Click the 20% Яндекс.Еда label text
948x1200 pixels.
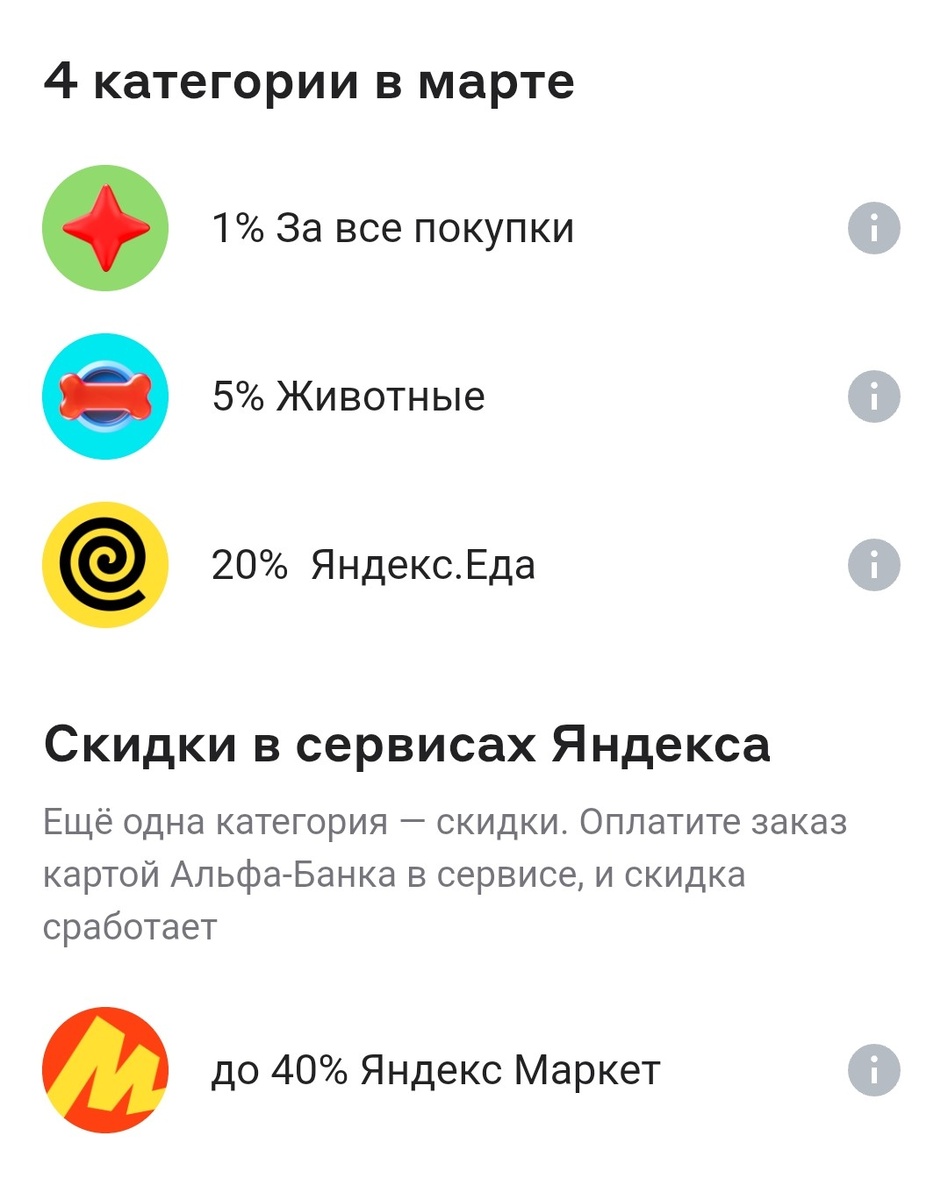[x=373, y=564]
